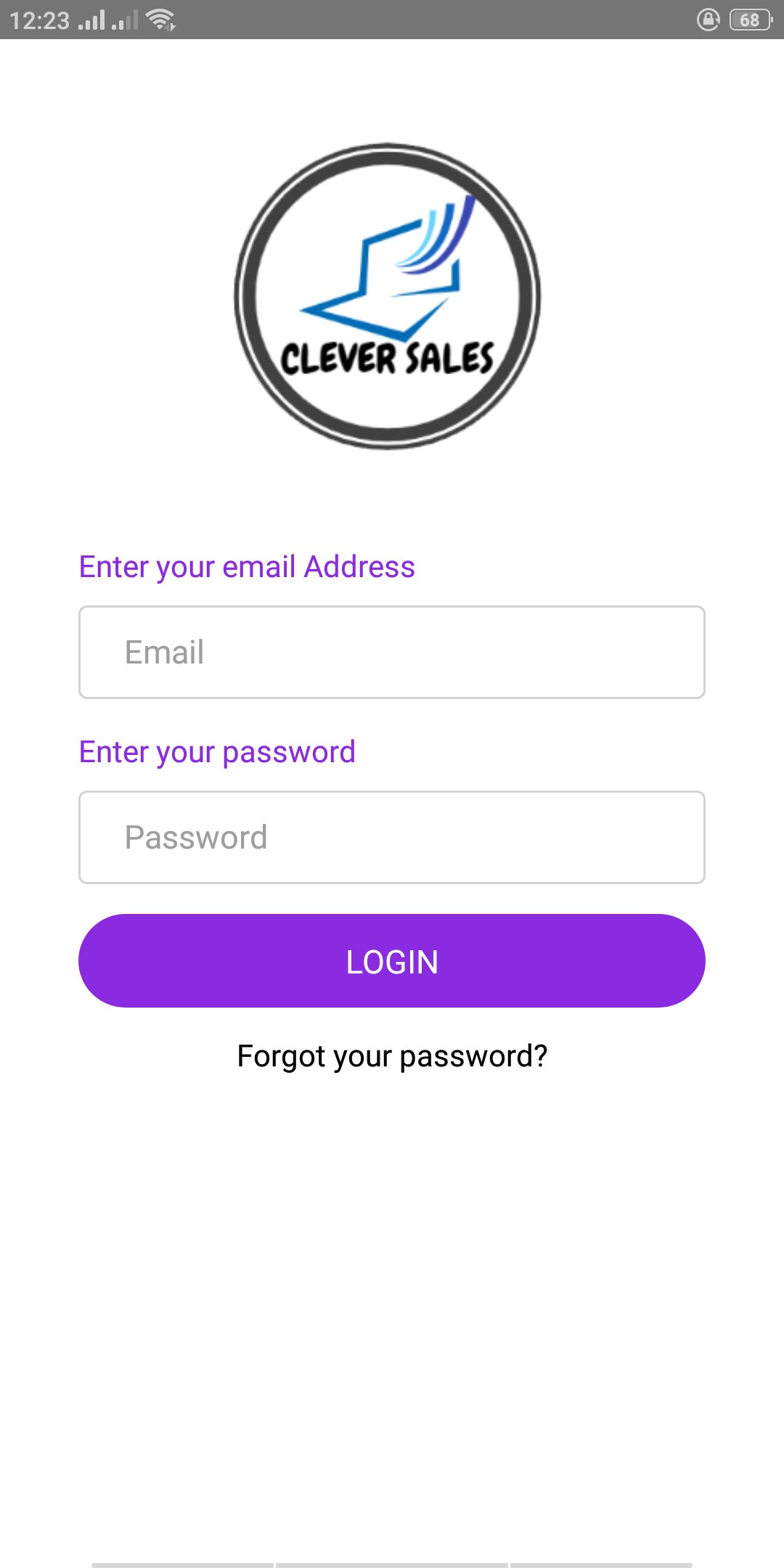The width and height of the screenshot is (784, 1568).
Task: Select the Enter your password label
Action: pos(216,752)
